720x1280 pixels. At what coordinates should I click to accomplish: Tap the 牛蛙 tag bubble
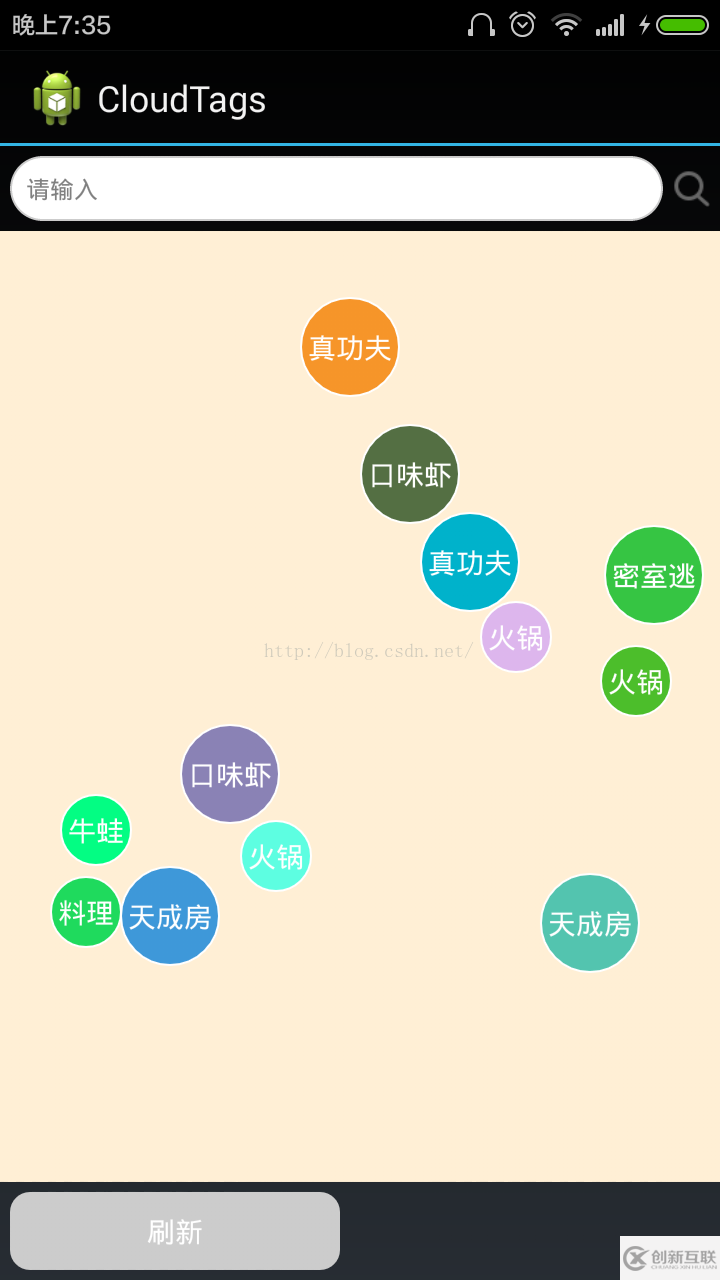(96, 830)
